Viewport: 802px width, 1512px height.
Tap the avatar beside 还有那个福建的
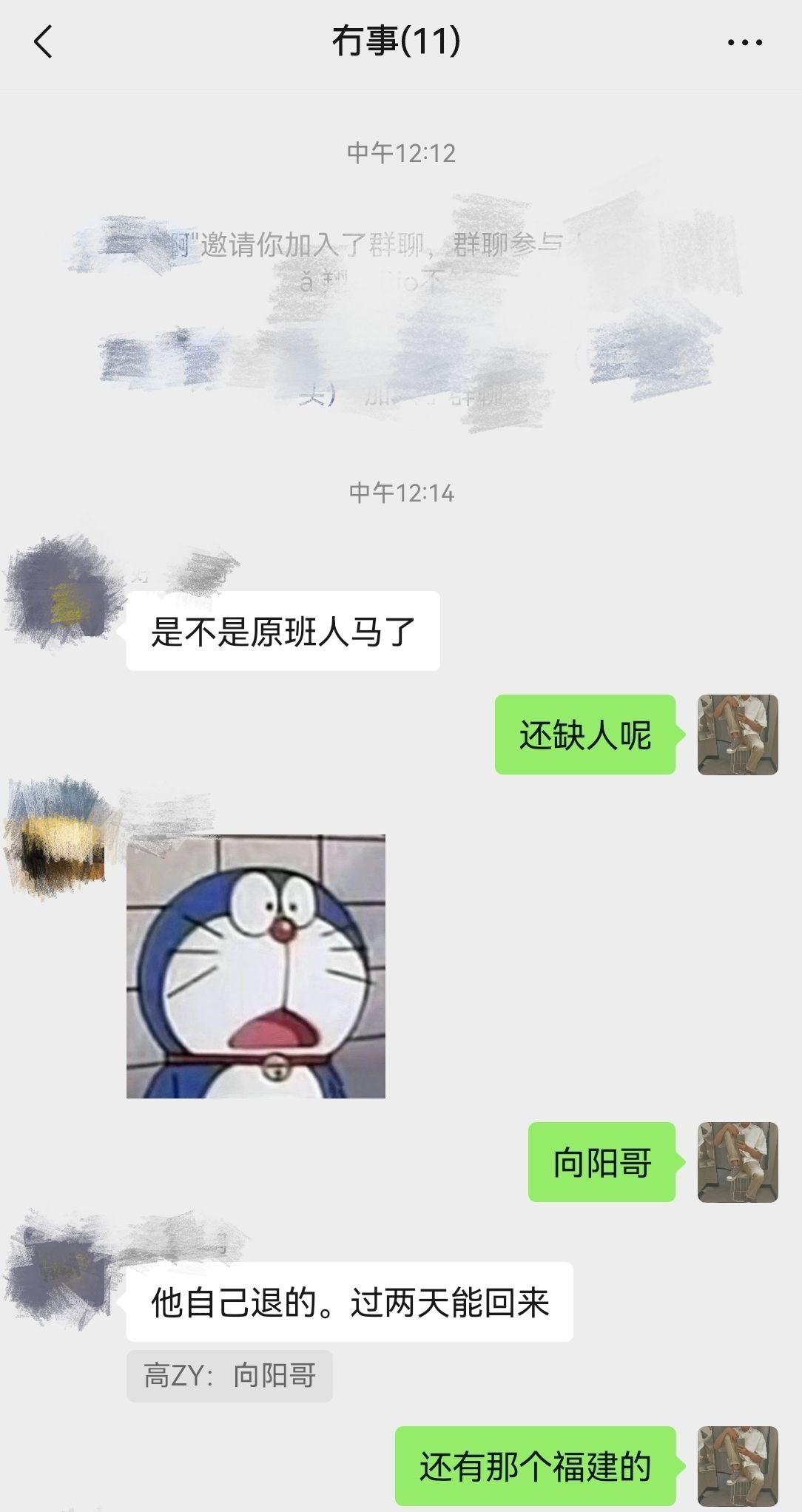click(x=738, y=1466)
